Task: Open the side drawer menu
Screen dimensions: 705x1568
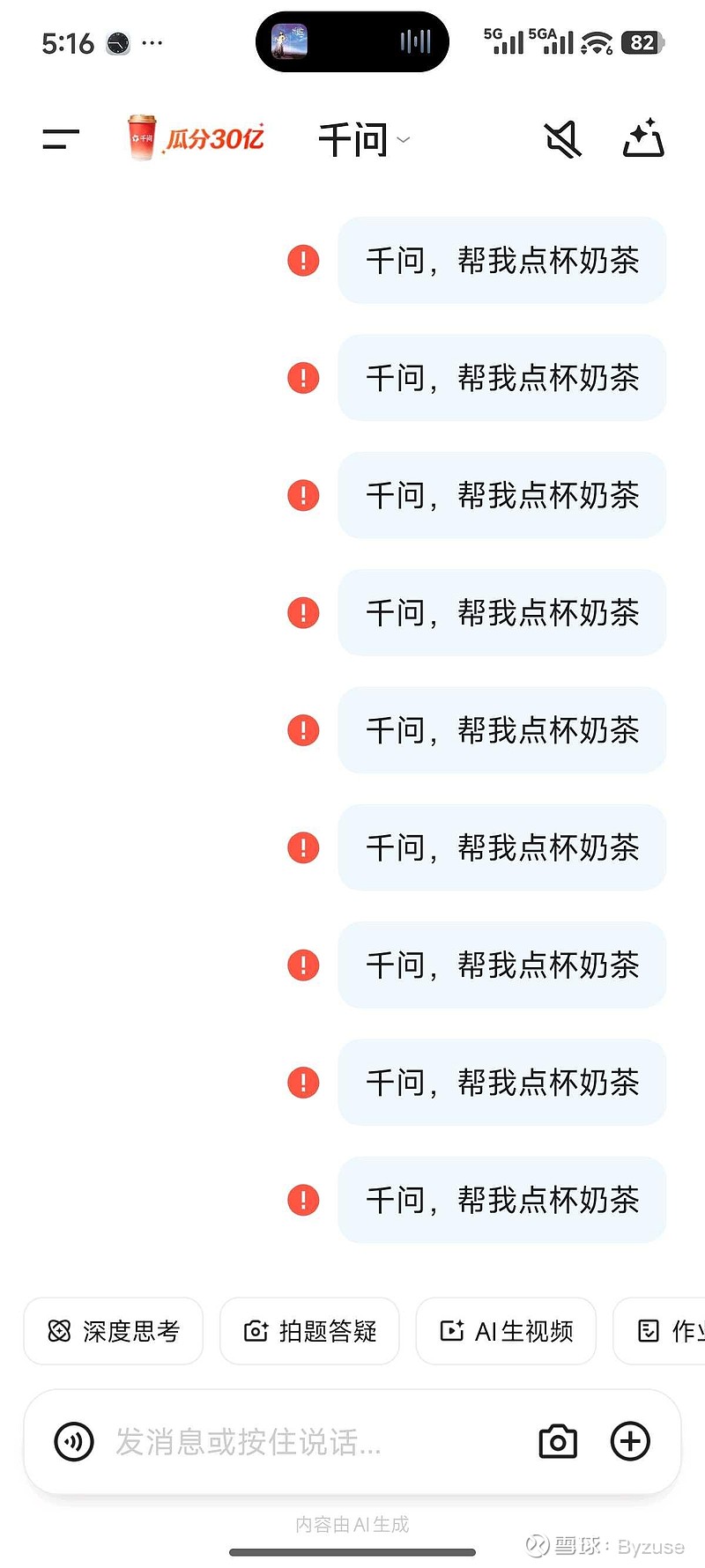Action: coord(61,139)
